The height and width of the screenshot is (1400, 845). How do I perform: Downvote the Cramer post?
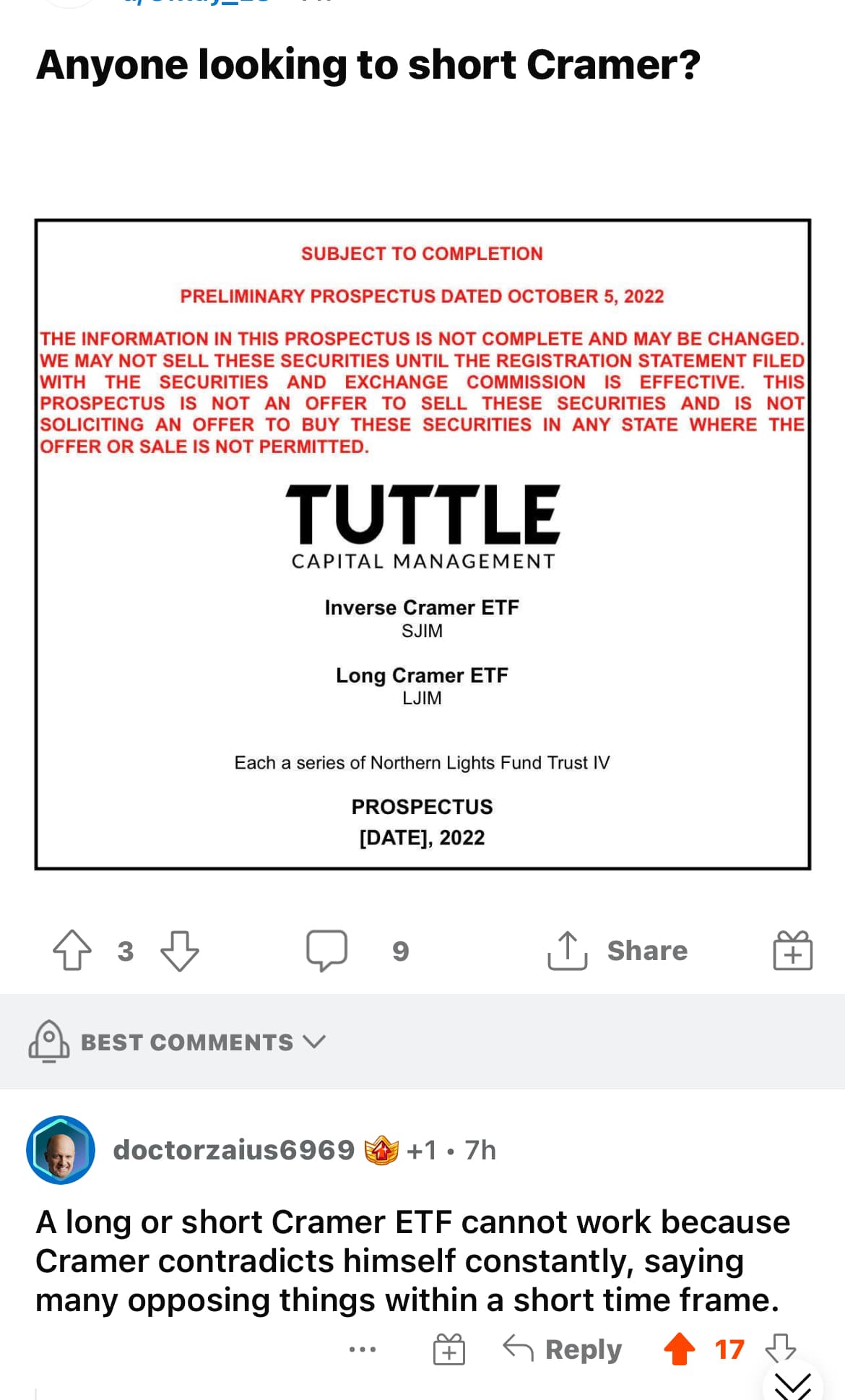180,950
